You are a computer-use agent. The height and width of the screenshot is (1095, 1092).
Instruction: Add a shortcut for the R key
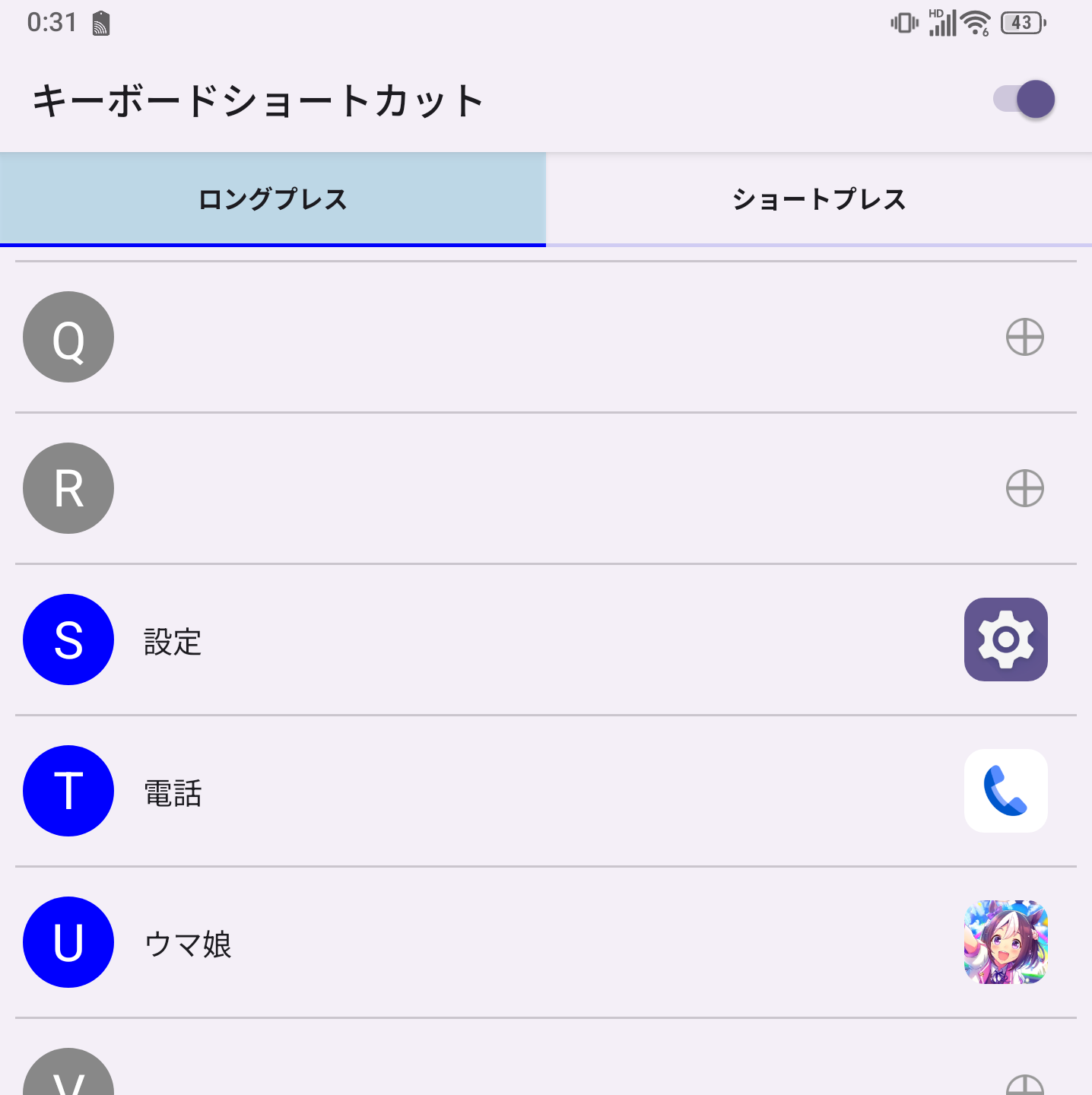coord(1024,488)
